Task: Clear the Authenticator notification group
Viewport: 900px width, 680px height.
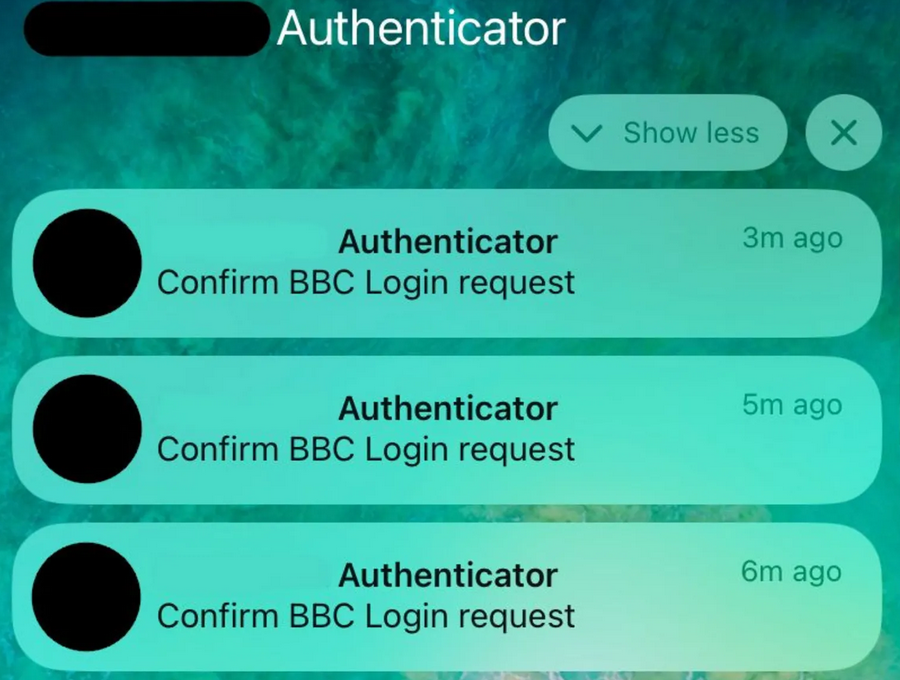Action: point(843,133)
